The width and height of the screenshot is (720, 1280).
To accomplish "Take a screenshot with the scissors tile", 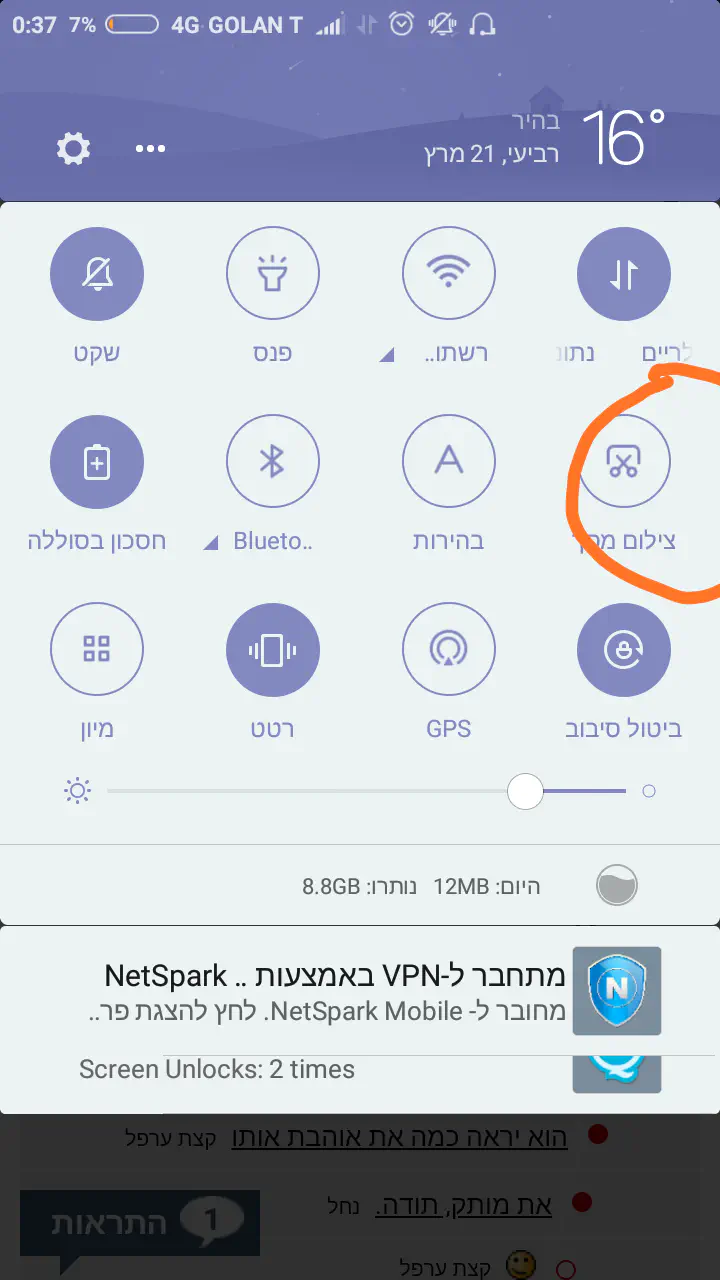I will click(x=624, y=462).
